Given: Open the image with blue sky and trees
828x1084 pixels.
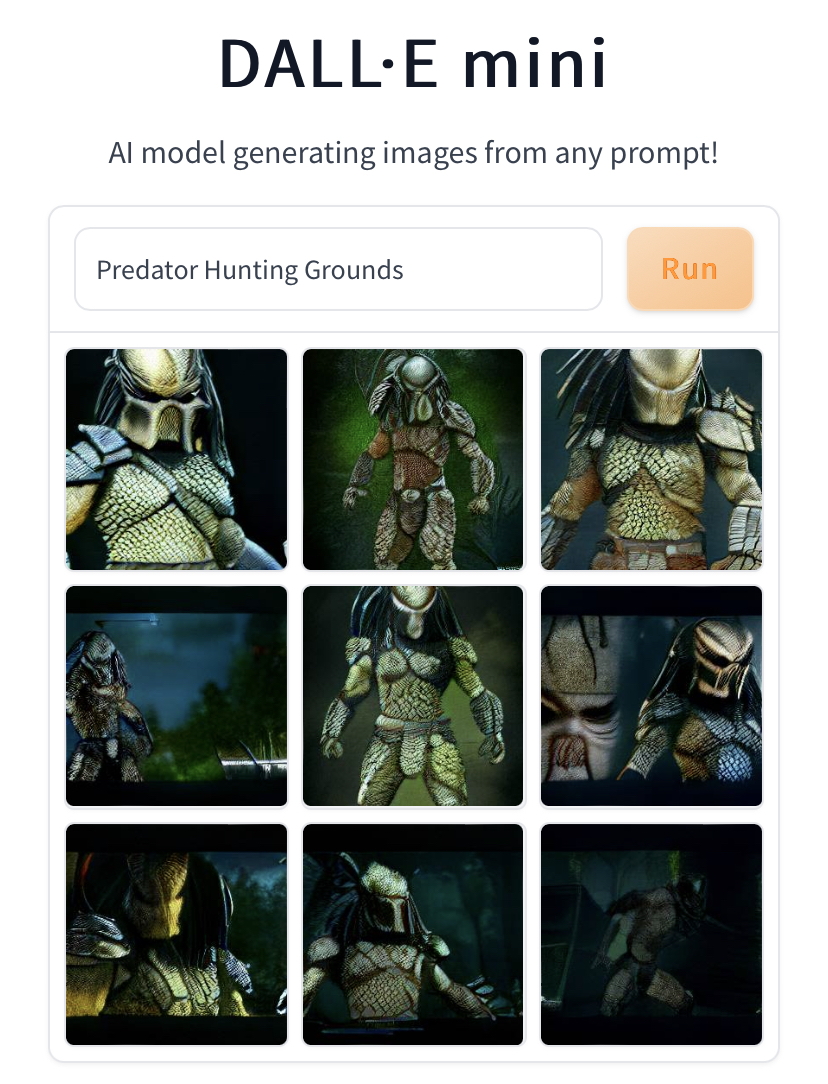Looking at the screenshot, I should click(x=176, y=696).
